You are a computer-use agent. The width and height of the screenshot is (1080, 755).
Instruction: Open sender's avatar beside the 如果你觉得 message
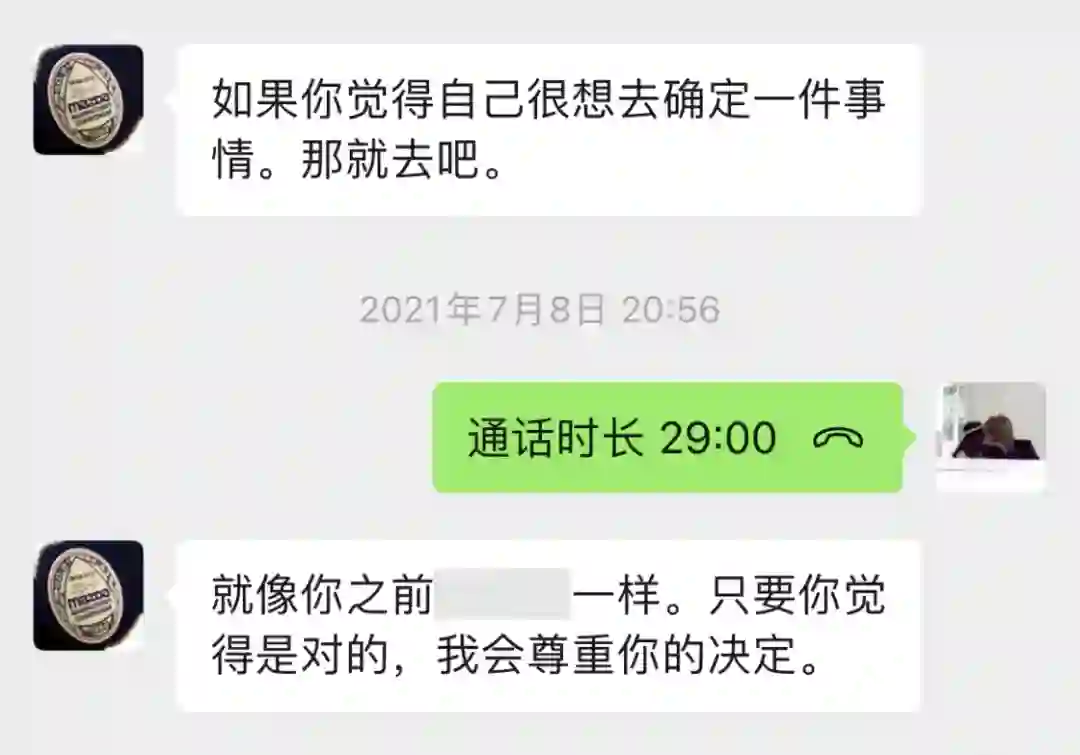point(88,100)
